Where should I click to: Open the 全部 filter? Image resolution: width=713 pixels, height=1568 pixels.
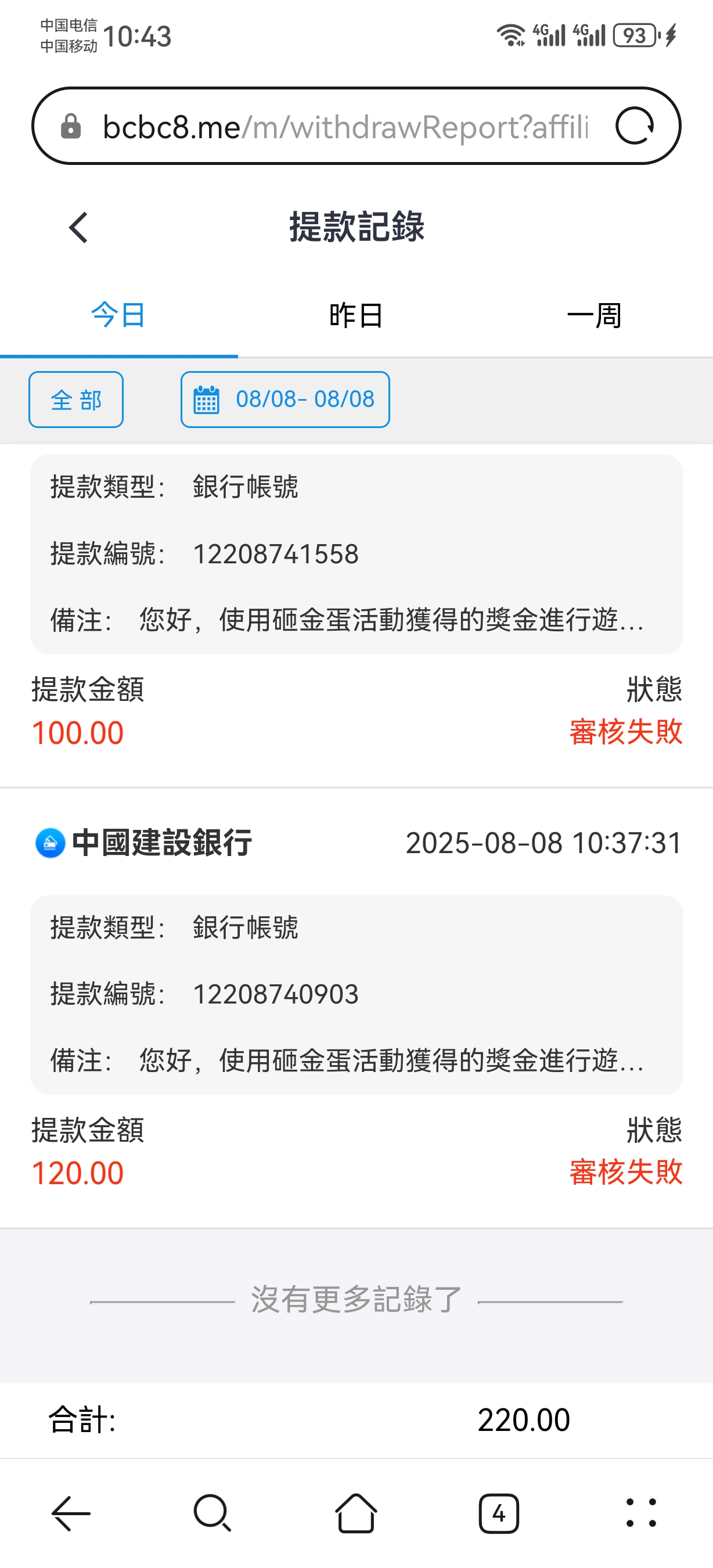[76, 400]
